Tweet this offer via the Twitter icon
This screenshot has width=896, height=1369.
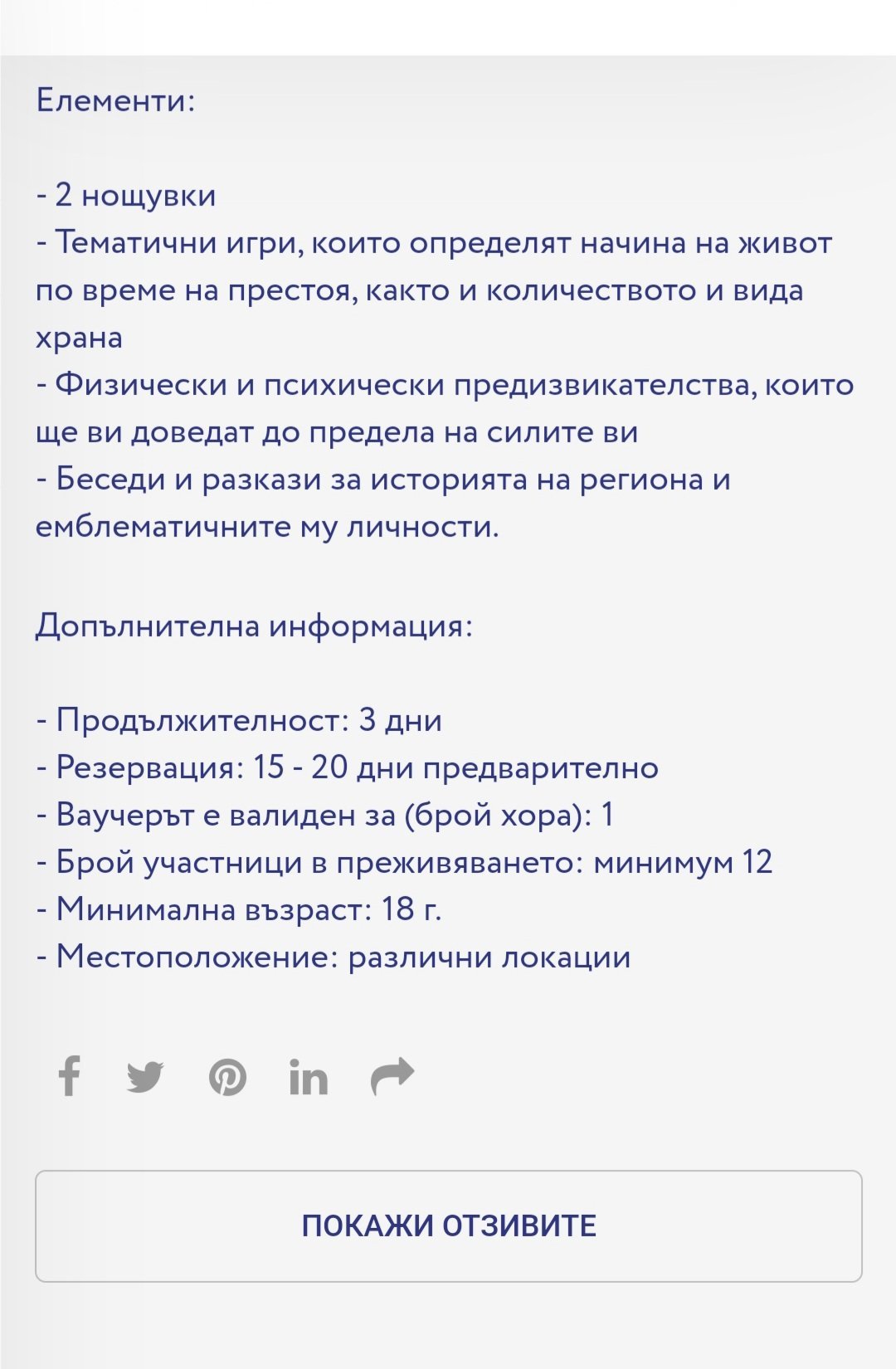point(145,1077)
